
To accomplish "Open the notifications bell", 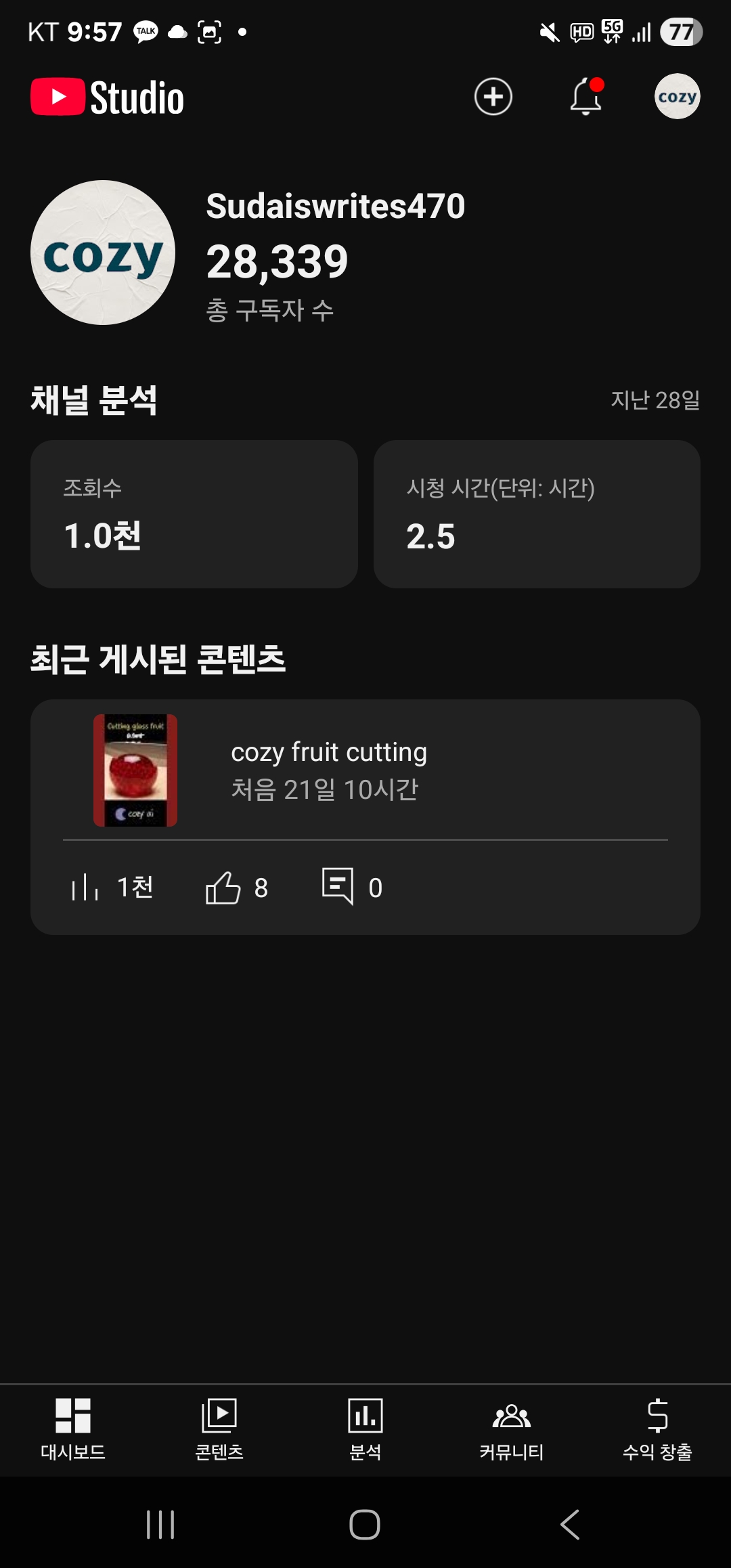I will (x=585, y=97).
